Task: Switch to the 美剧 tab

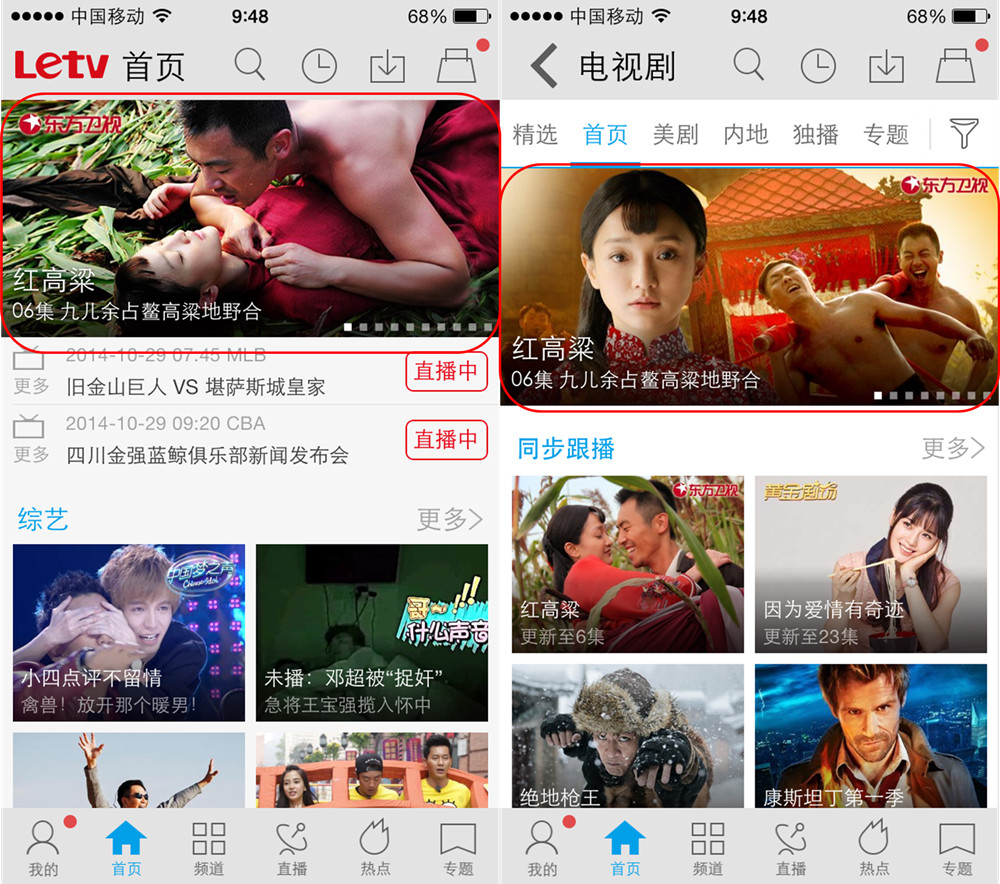Action: pos(675,134)
